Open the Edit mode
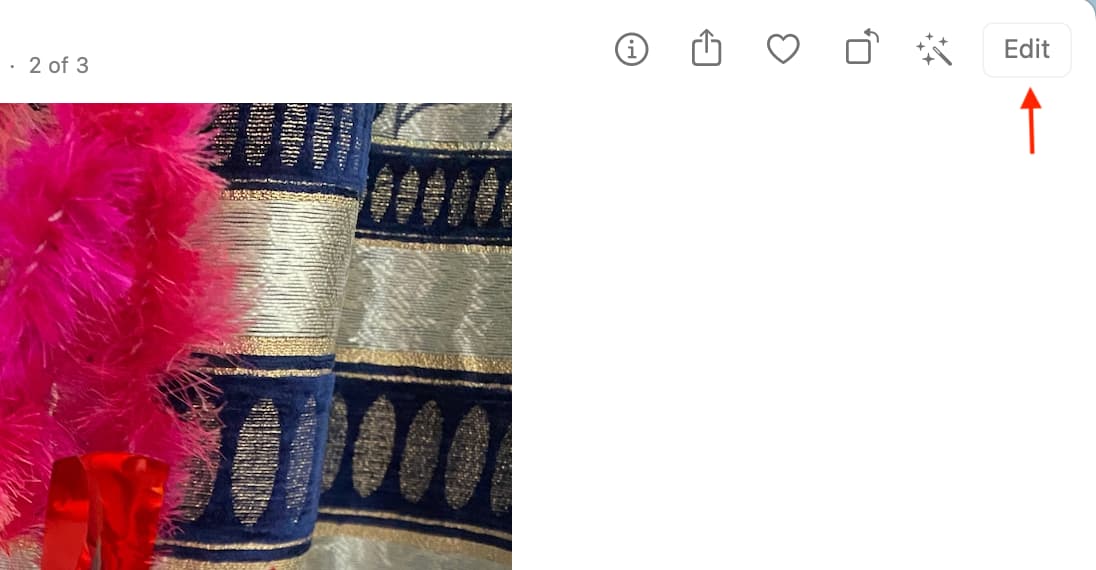This screenshot has width=1096, height=570. (1026, 49)
